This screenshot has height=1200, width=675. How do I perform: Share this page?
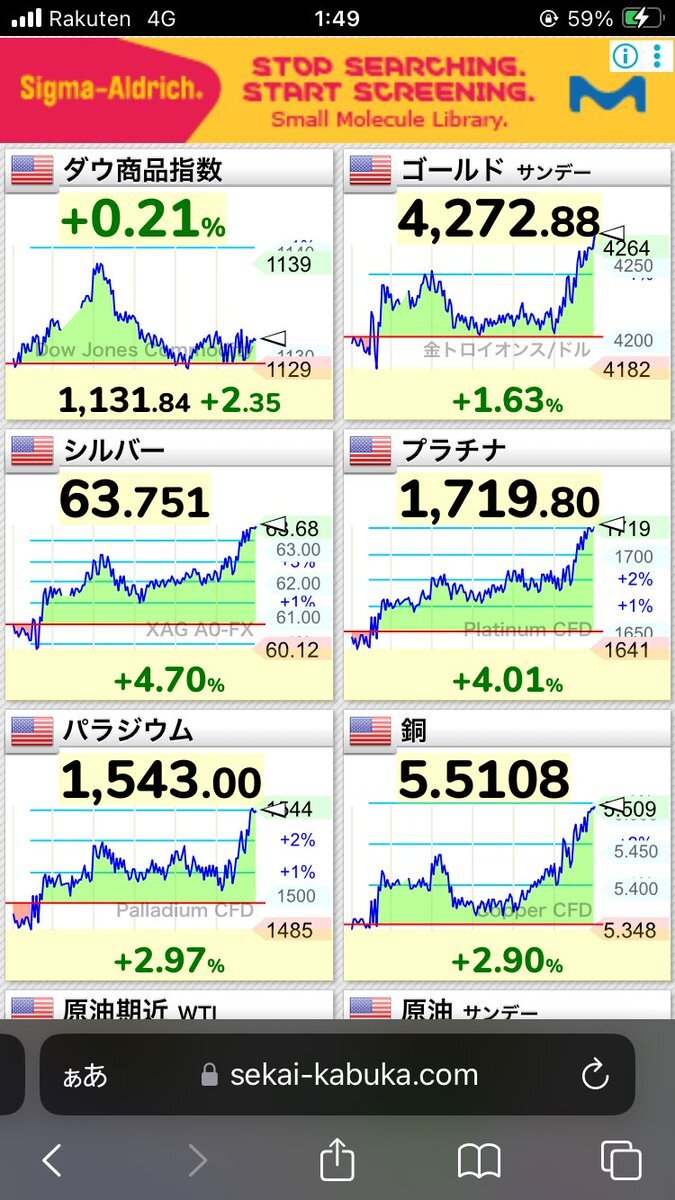[x=337, y=1158]
